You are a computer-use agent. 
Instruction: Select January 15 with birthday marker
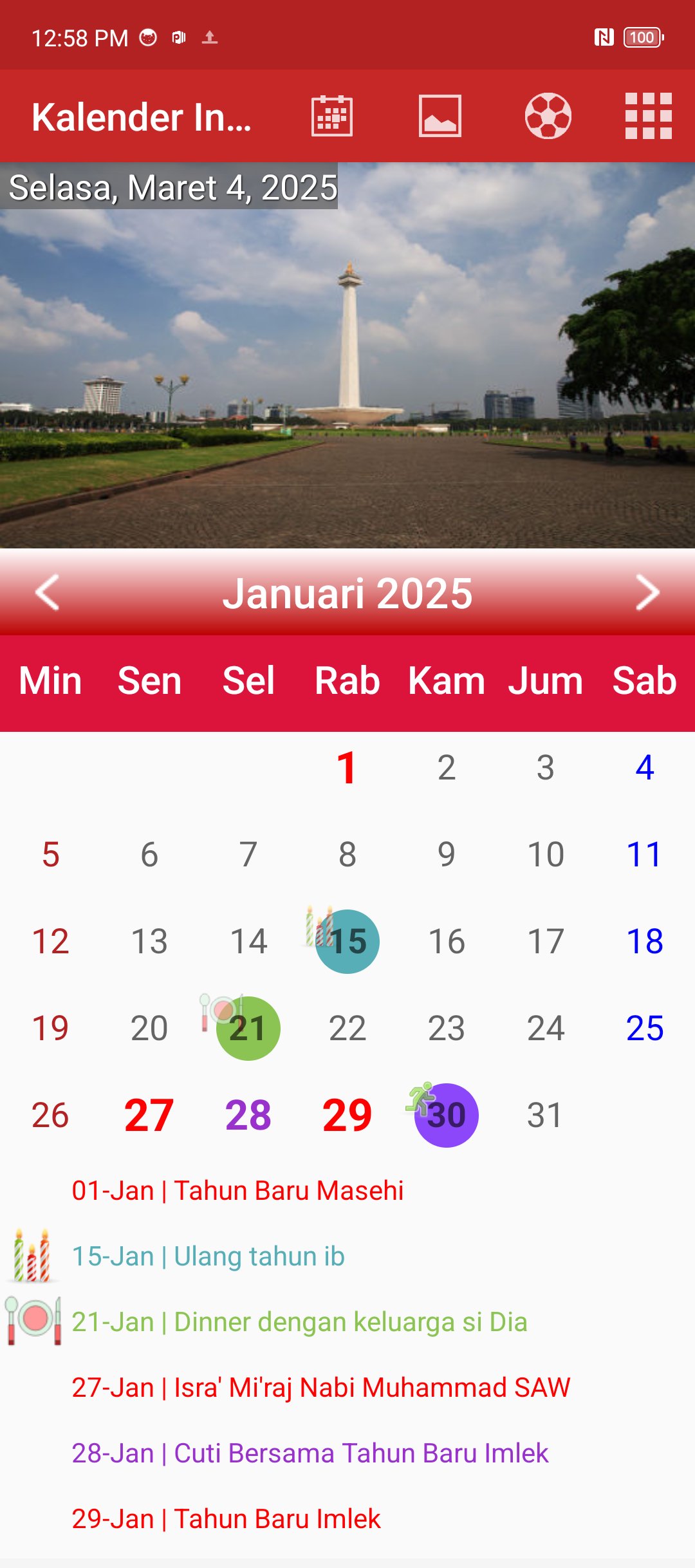[347, 941]
